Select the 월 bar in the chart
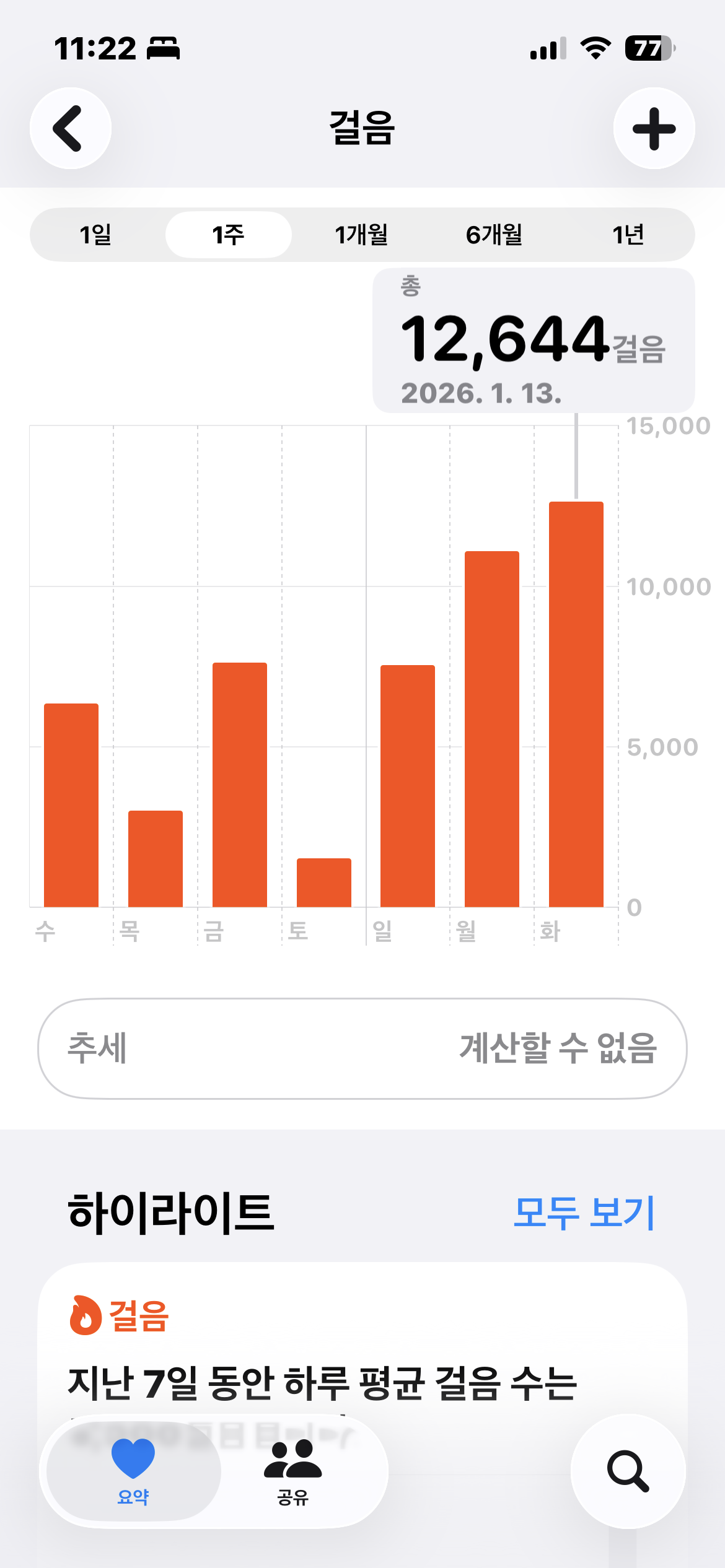725x1568 pixels. tap(492, 729)
